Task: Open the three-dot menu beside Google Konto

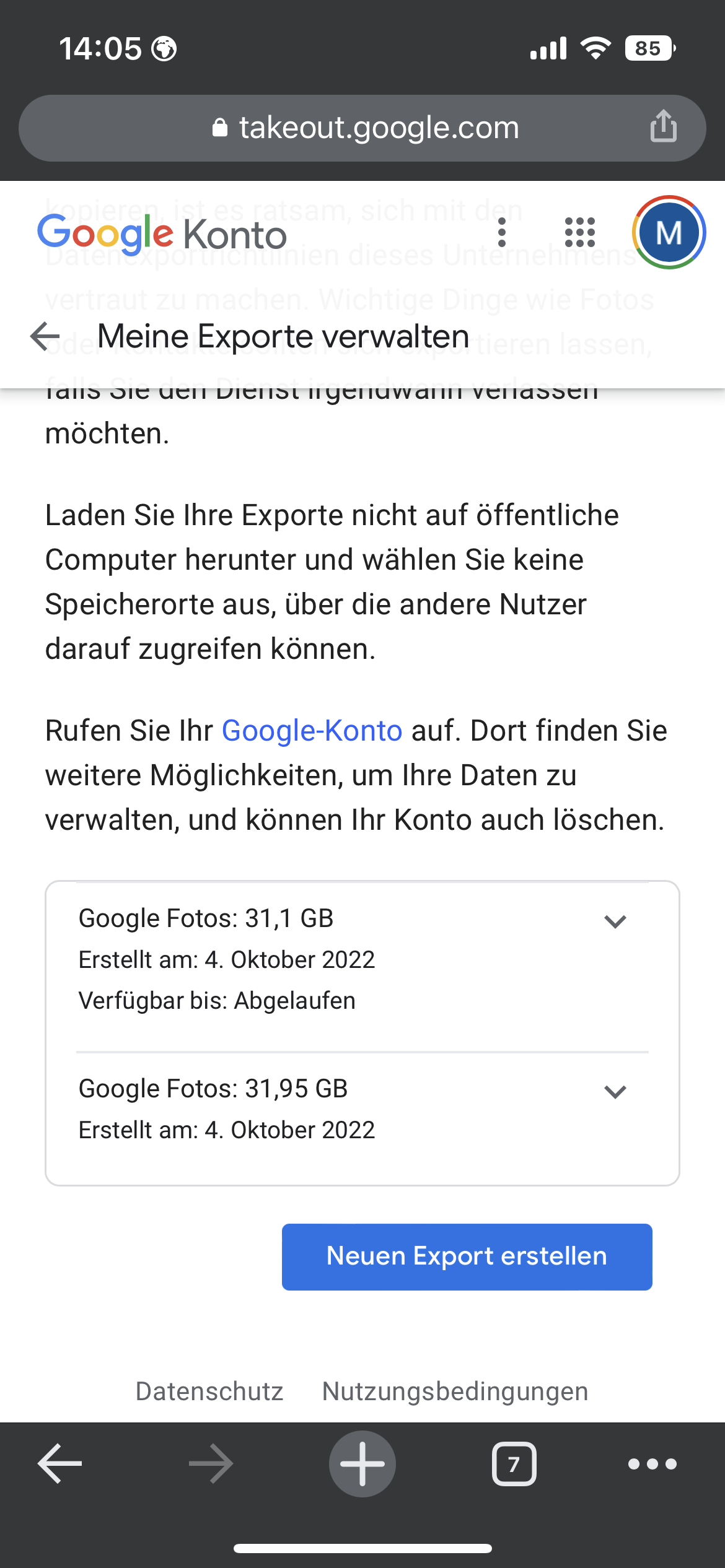Action: tap(502, 233)
